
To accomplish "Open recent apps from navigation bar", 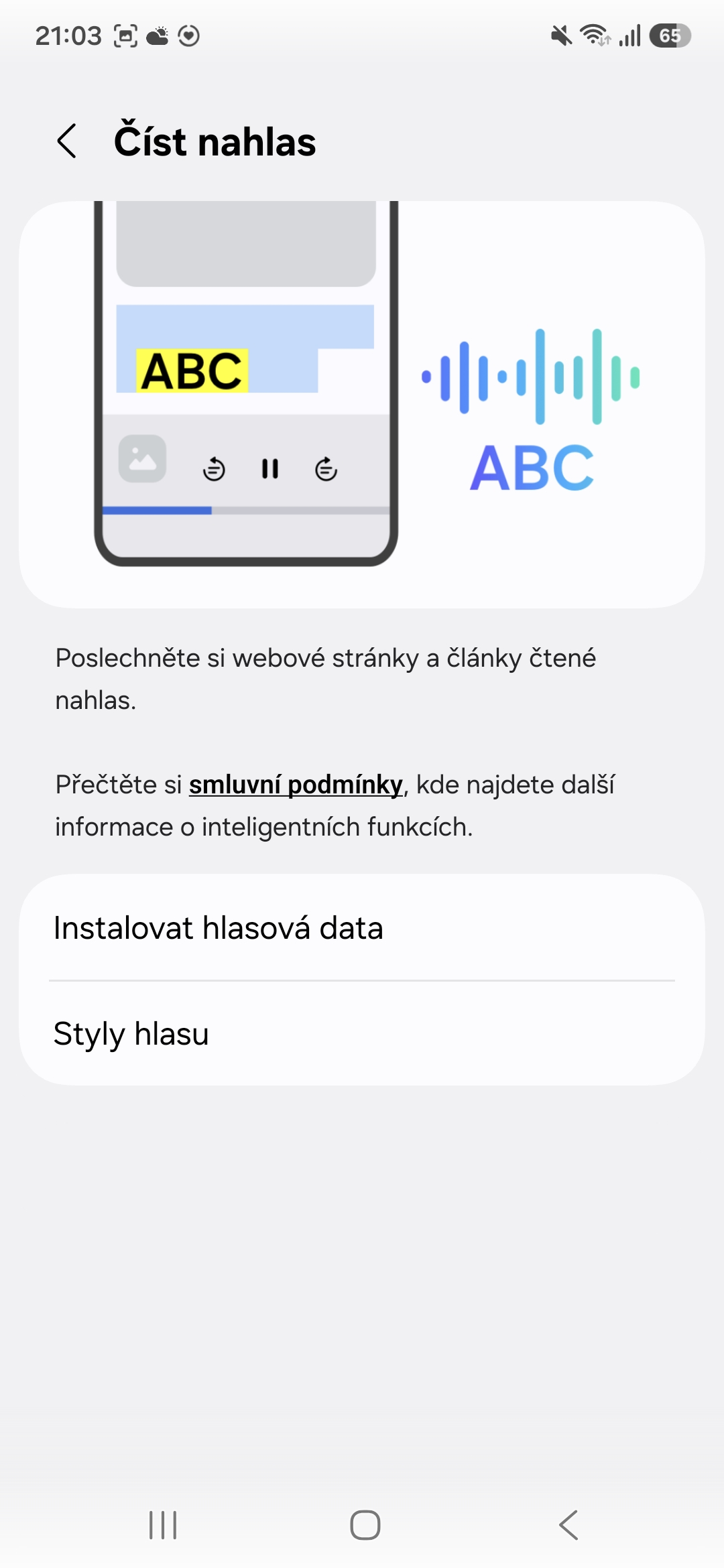I will [x=163, y=1525].
